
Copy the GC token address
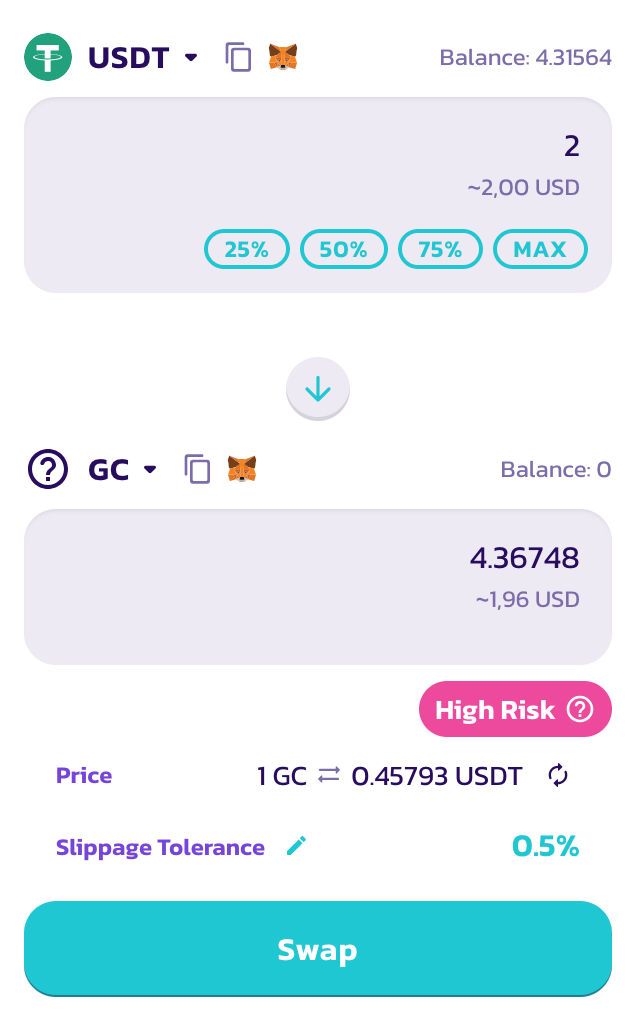pyautogui.click(x=198, y=469)
